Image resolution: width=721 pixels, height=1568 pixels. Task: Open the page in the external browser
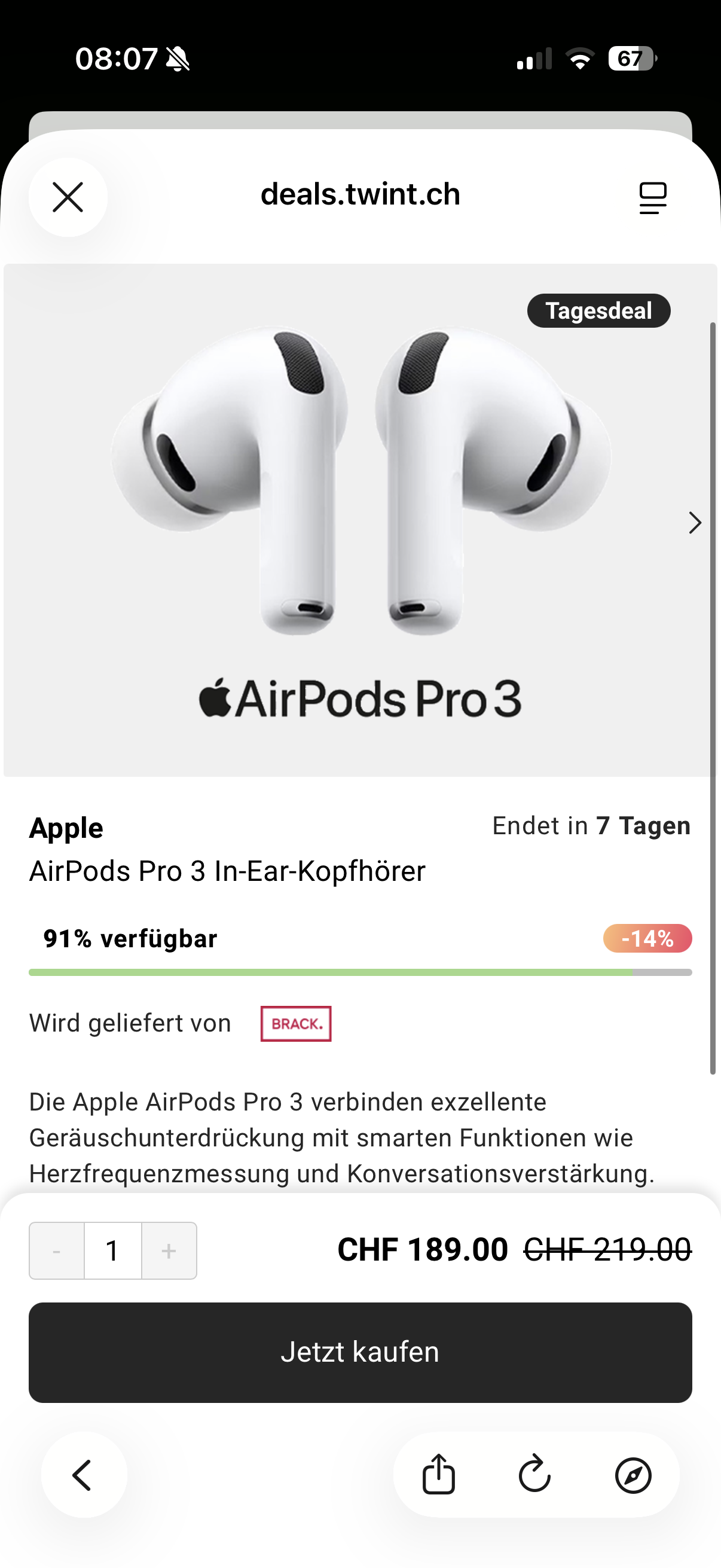[x=633, y=1475]
